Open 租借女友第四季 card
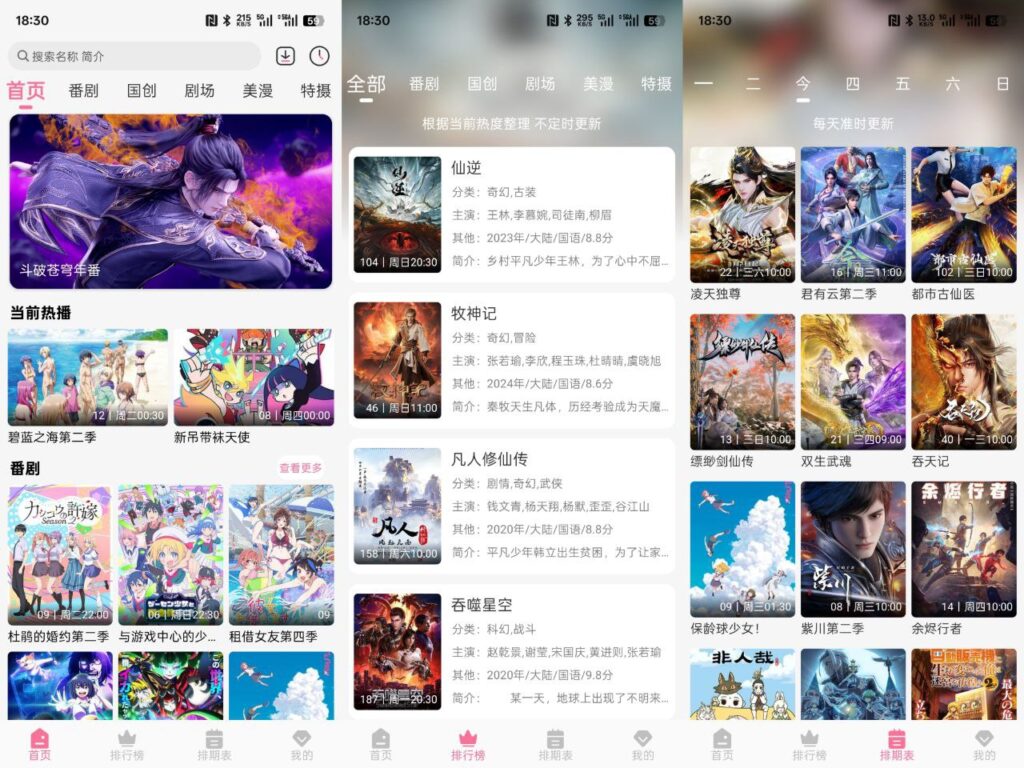Image resolution: width=1024 pixels, height=768 pixels. click(x=281, y=555)
